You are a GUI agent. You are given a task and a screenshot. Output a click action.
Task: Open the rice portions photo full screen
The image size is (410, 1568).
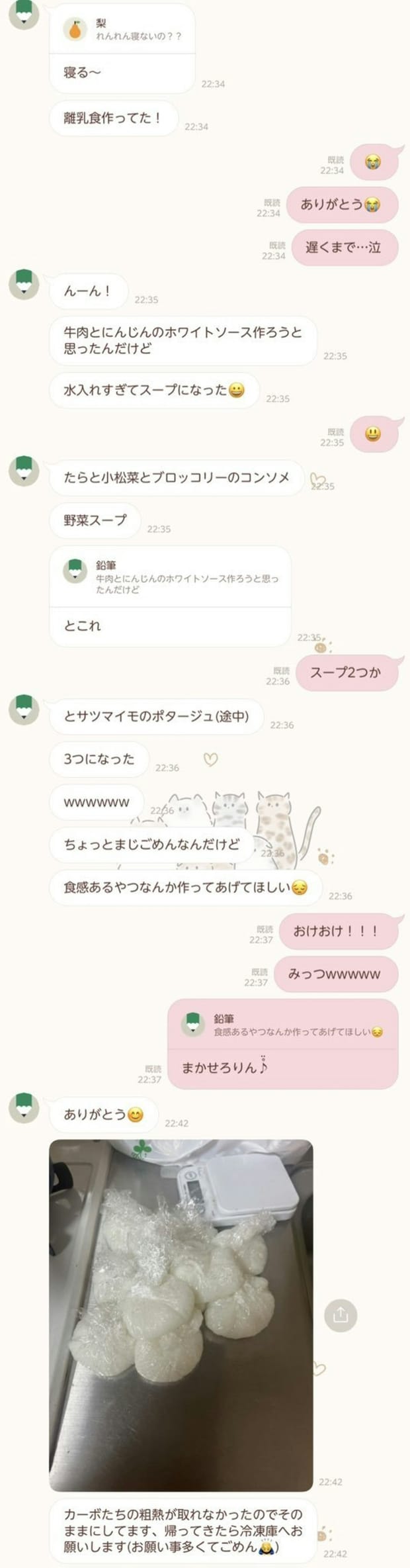[181, 1314]
